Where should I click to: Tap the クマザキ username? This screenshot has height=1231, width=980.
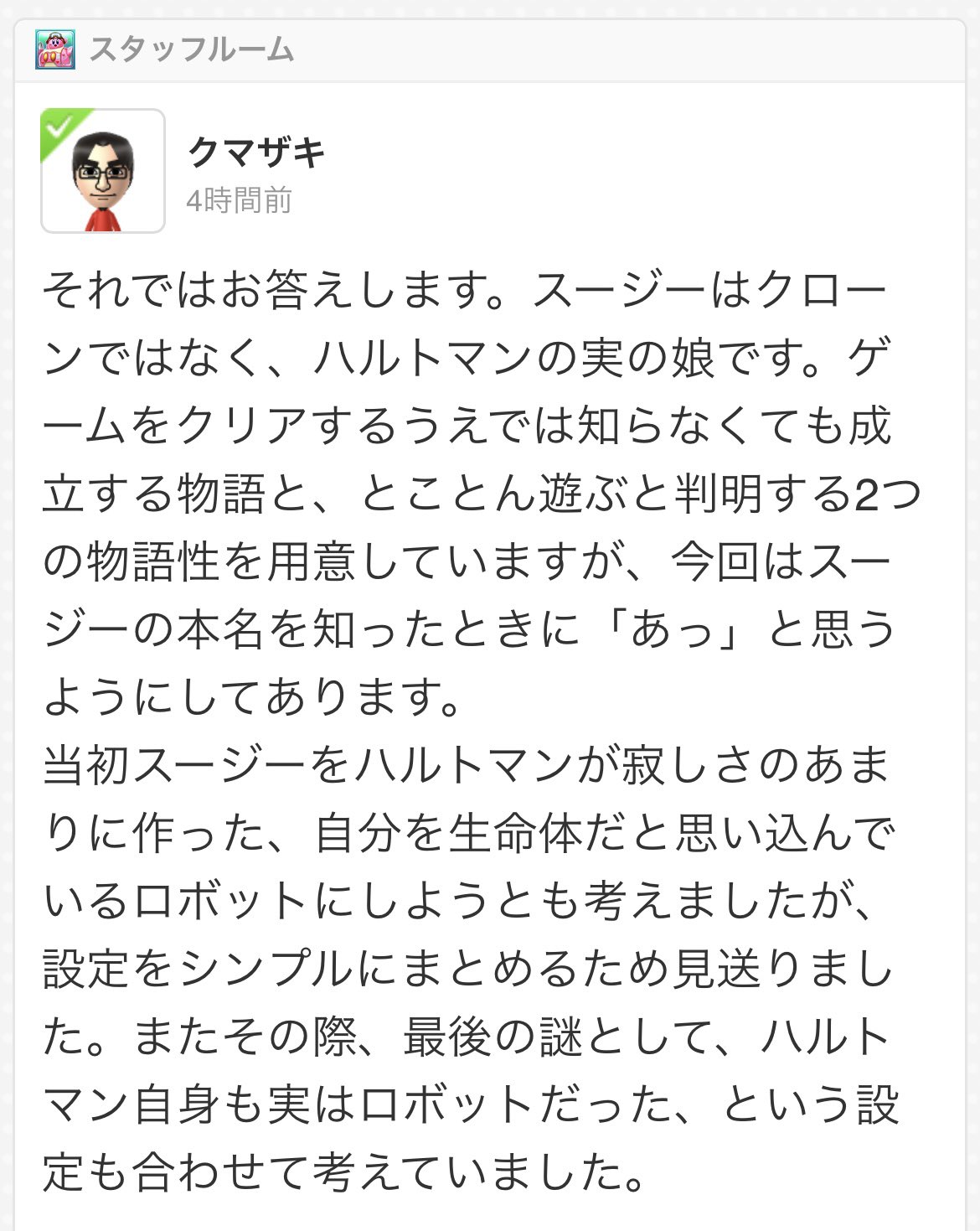tap(256, 153)
